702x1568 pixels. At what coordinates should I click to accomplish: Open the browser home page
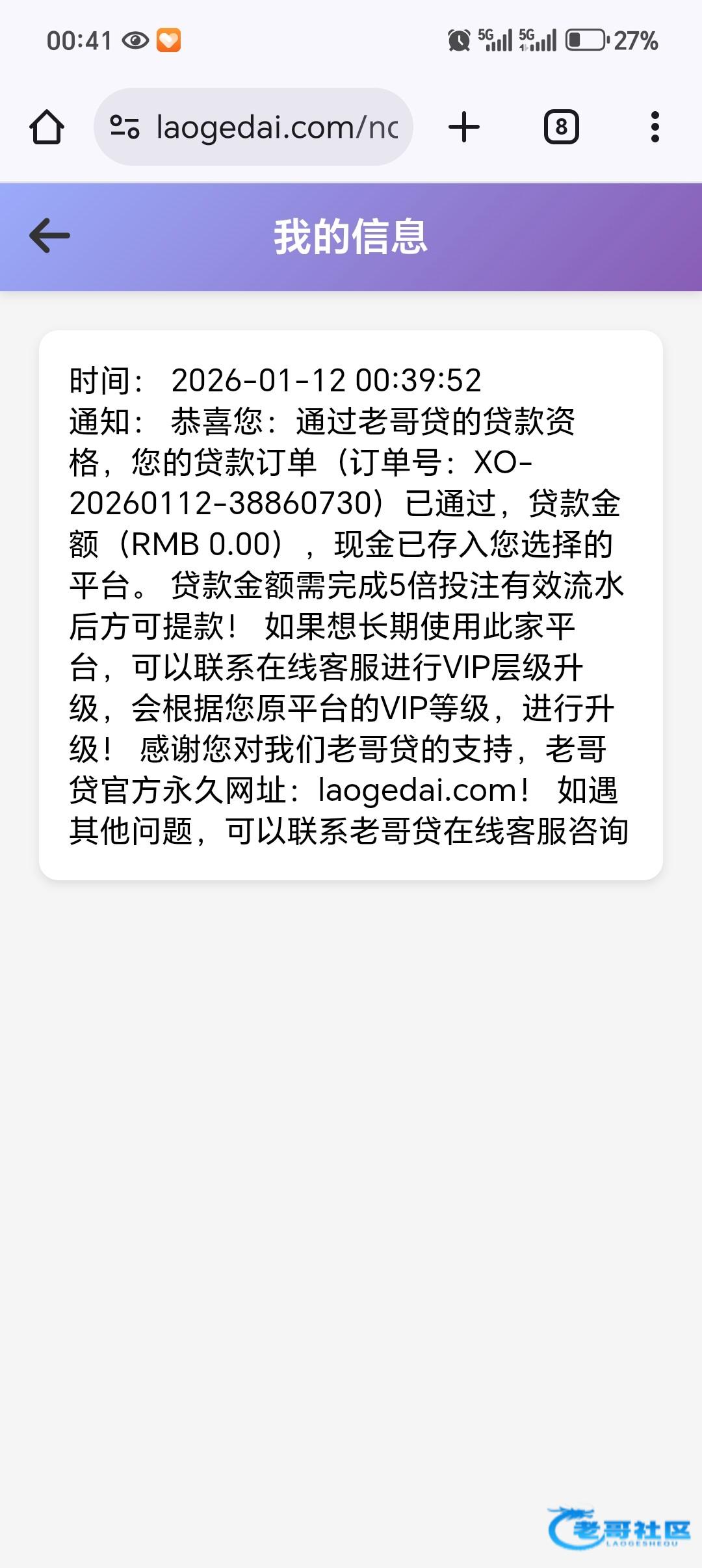47,127
